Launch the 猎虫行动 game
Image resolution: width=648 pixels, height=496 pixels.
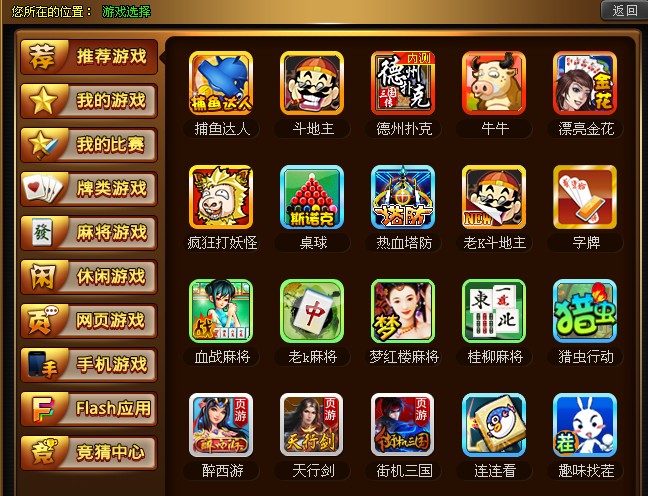[x=585, y=312]
